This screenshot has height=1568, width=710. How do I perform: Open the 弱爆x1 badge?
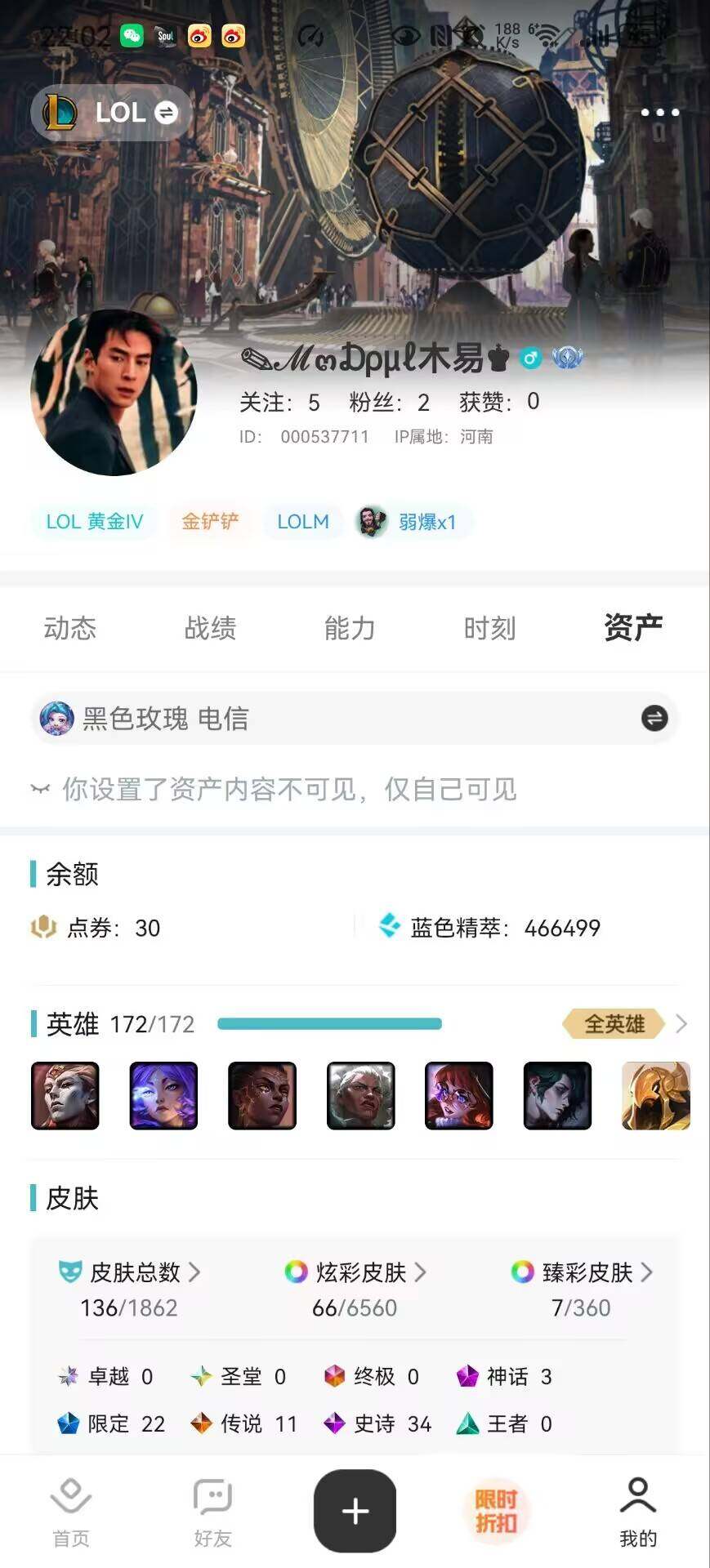413,522
